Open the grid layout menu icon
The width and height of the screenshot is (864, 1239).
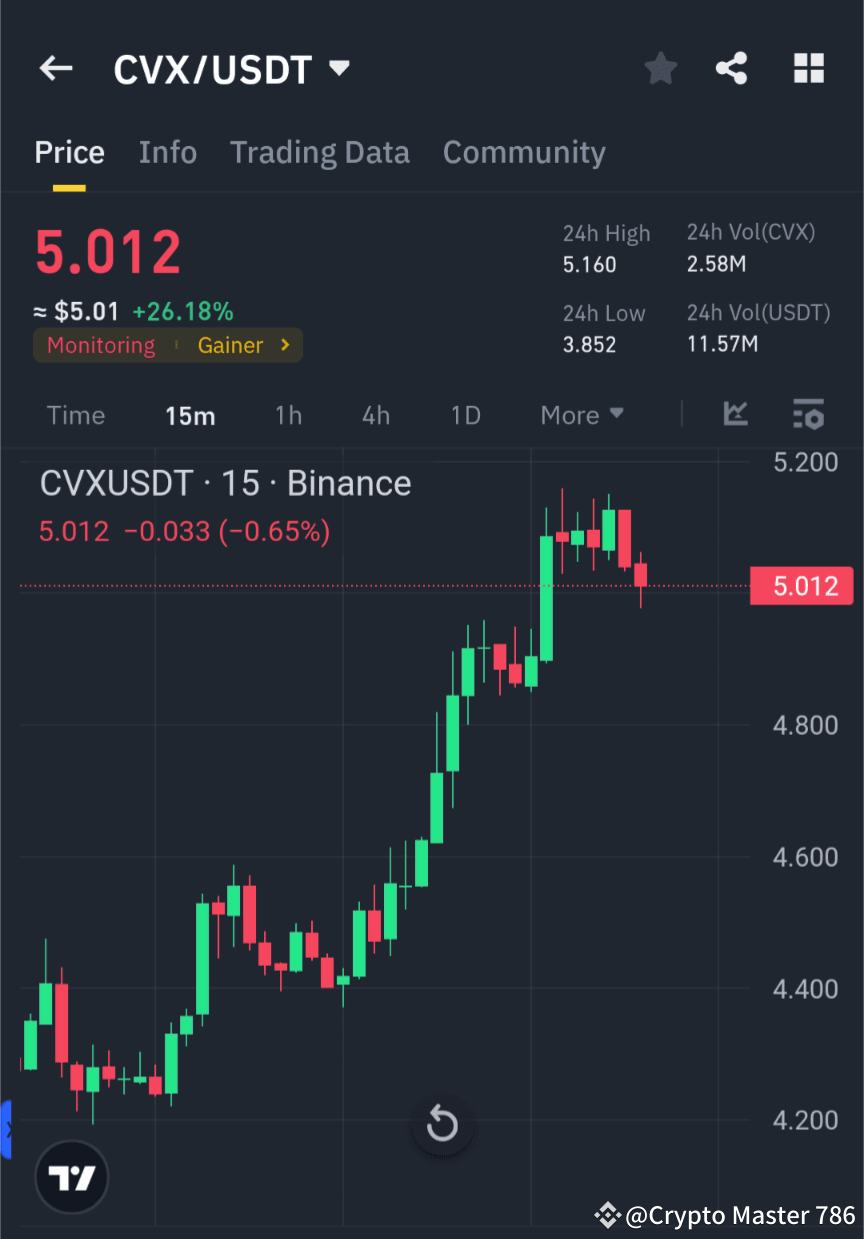tap(808, 68)
